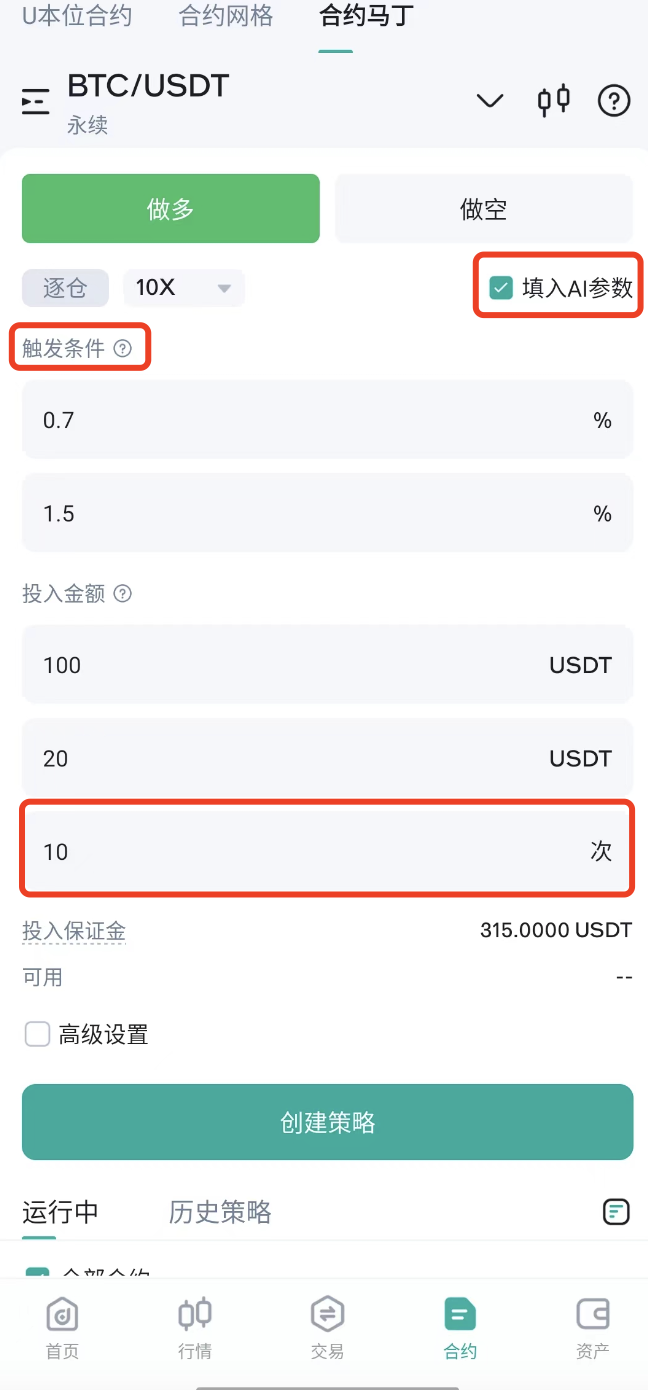Go to the 资产 bottom tab
648x1390 pixels.
tap(593, 1329)
